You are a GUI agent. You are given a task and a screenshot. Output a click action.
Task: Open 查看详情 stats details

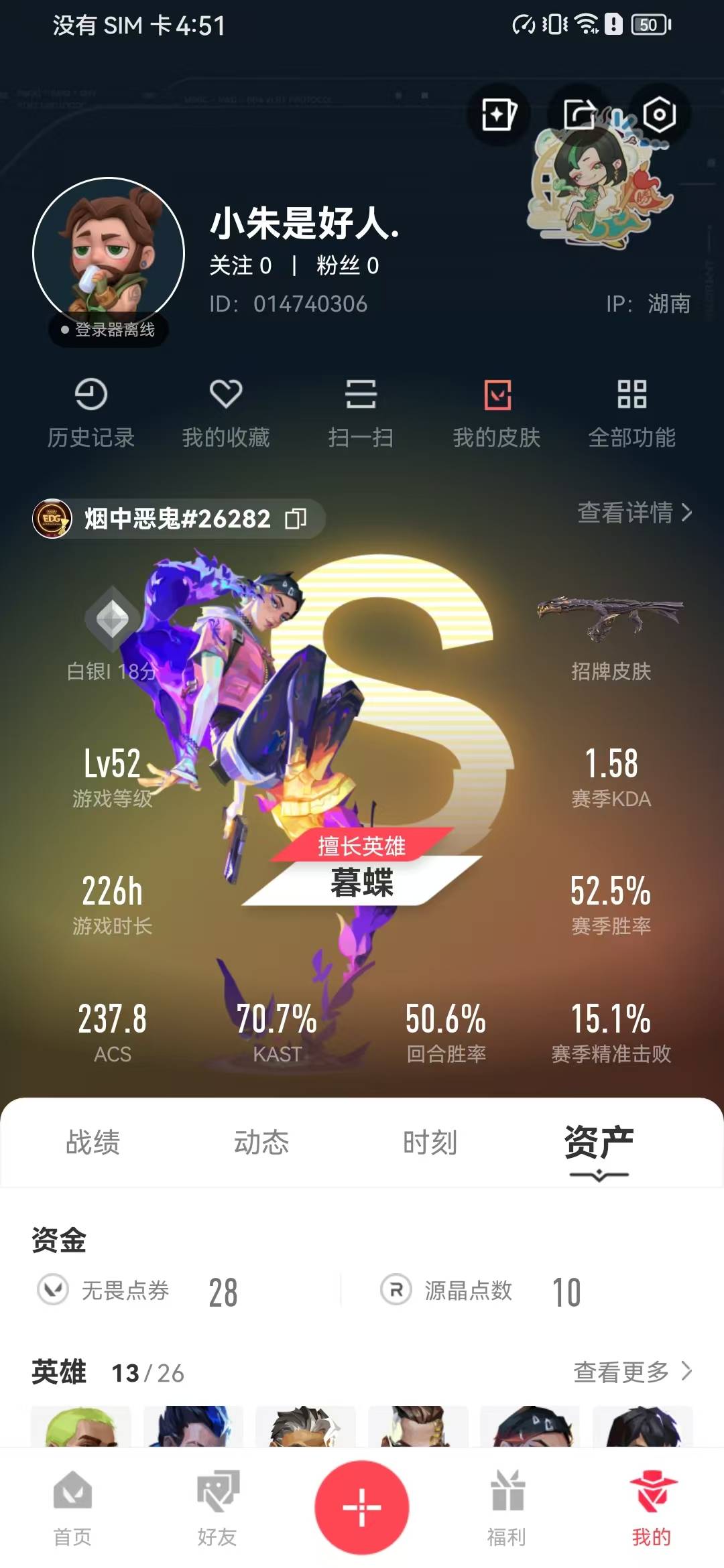click(634, 513)
